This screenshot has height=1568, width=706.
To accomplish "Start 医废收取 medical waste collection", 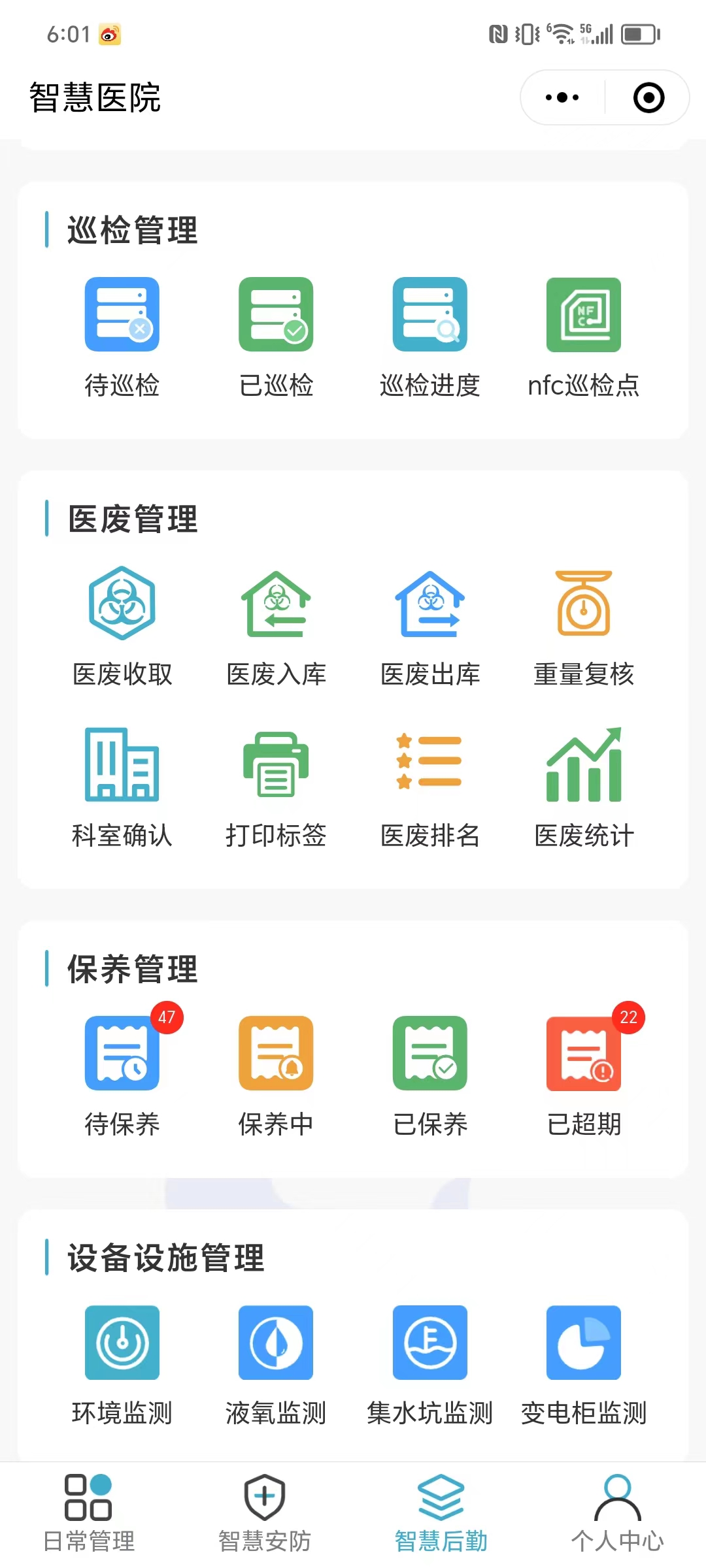I will pyautogui.click(x=122, y=627).
